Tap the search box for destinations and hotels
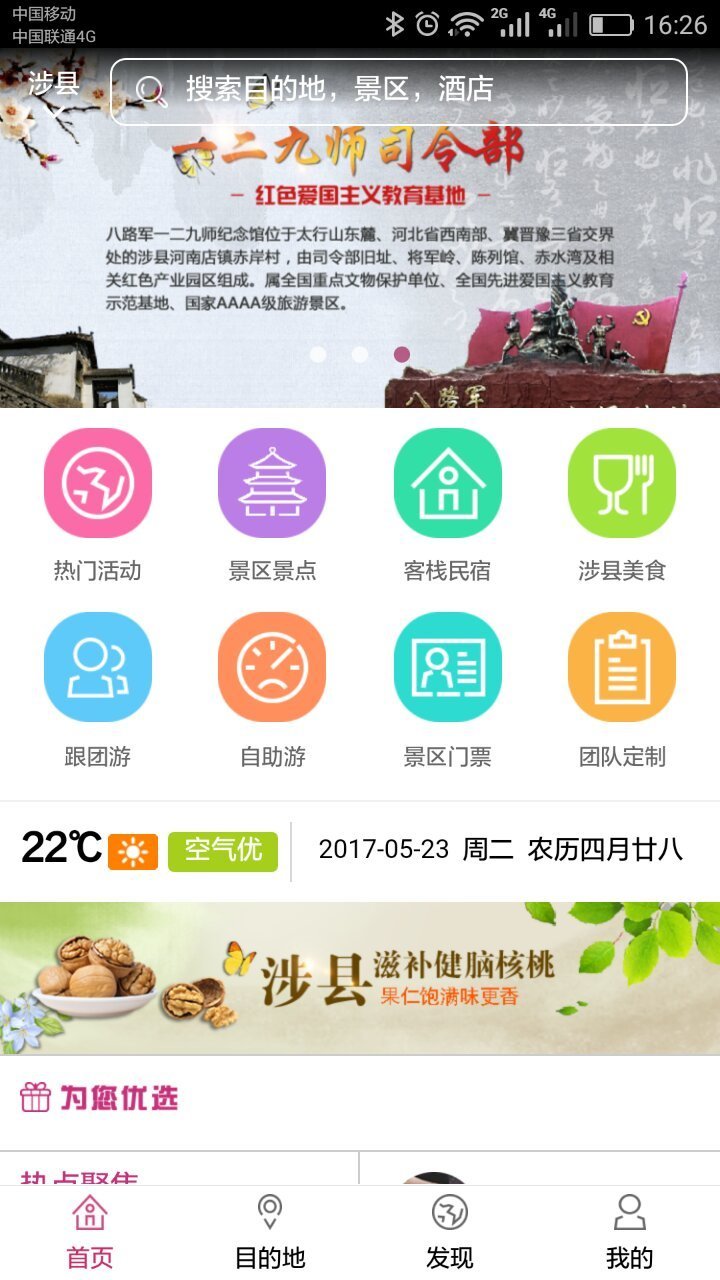 click(x=398, y=91)
